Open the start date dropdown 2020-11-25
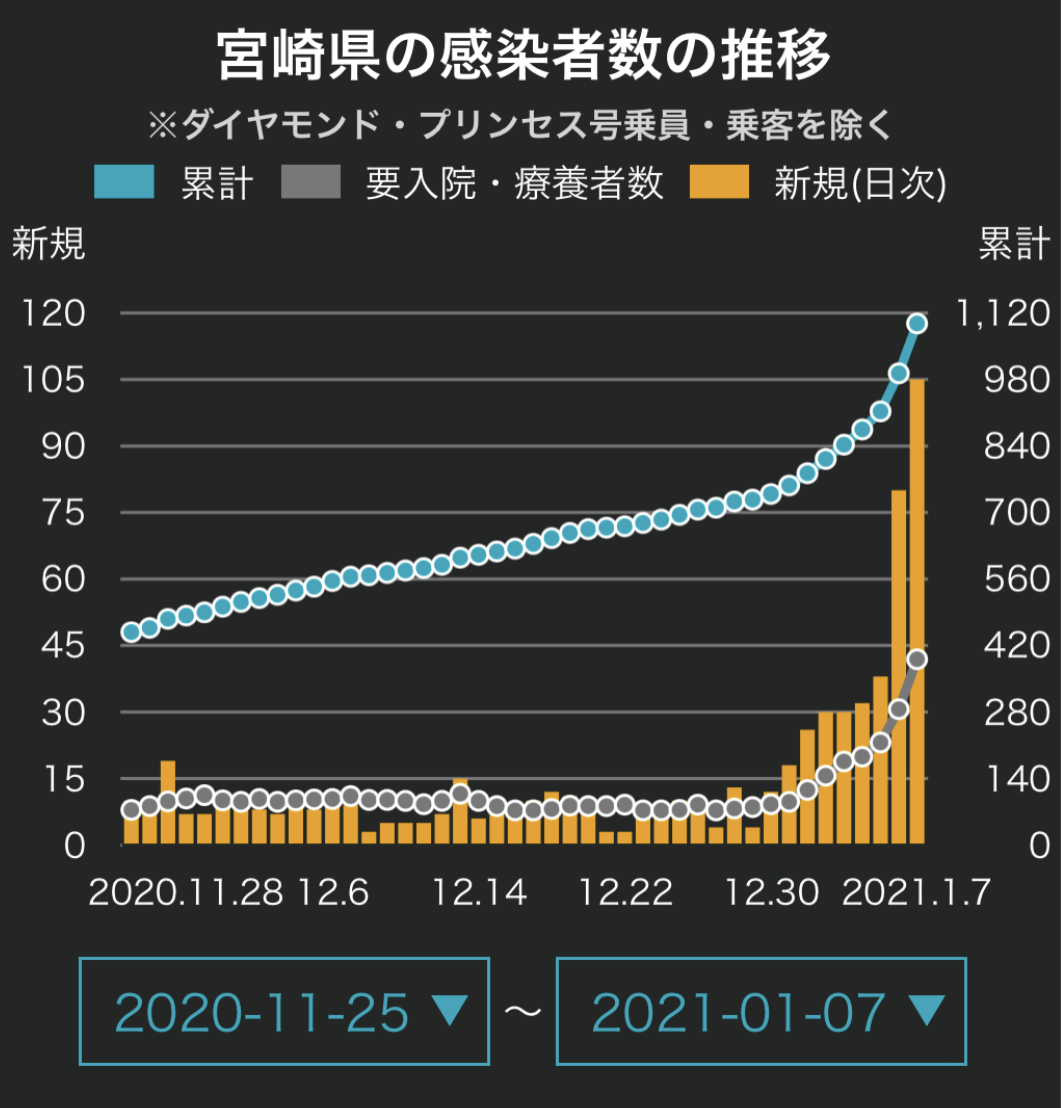 point(284,1011)
